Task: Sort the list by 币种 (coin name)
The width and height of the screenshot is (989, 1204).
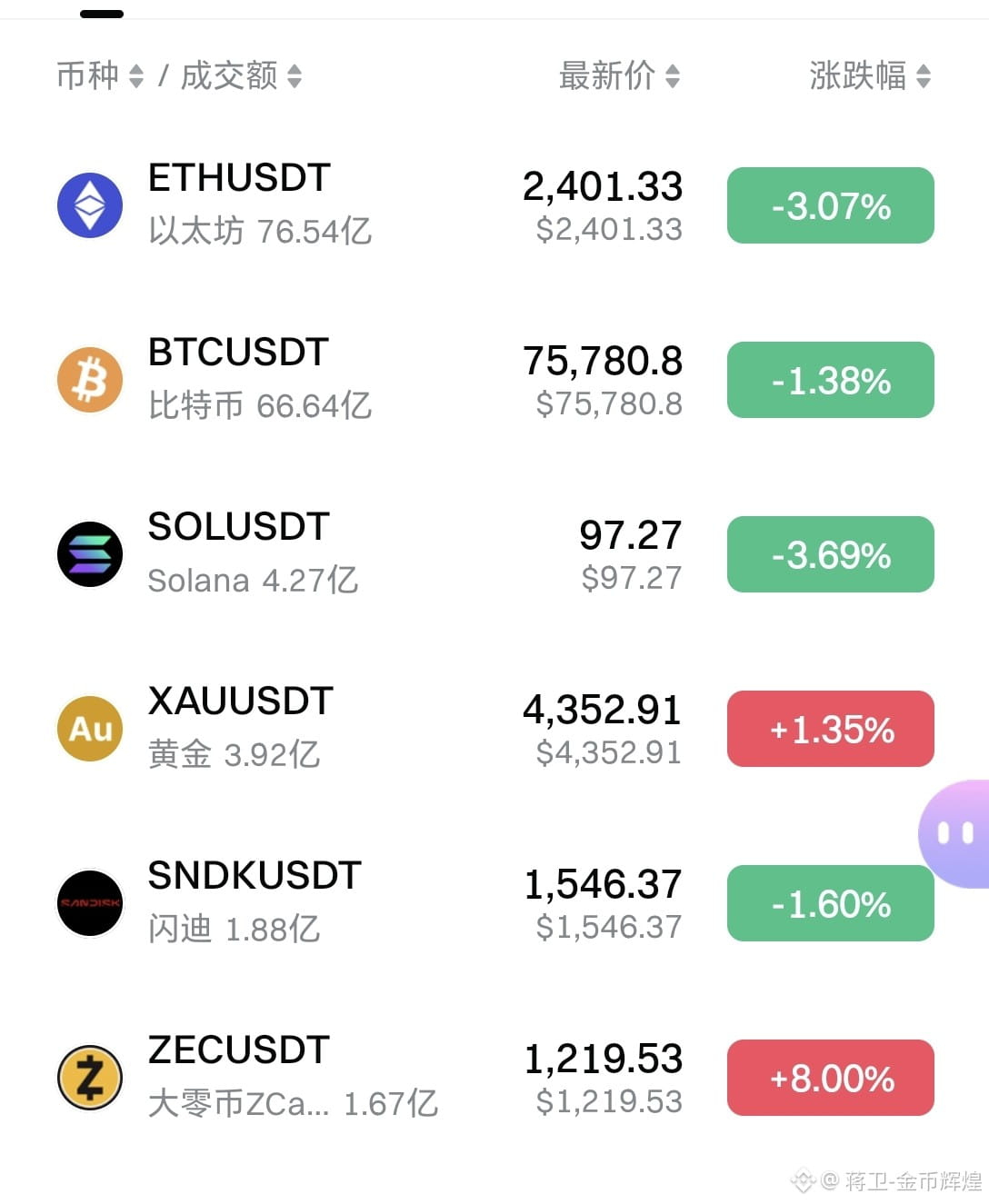Action: (100, 75)
